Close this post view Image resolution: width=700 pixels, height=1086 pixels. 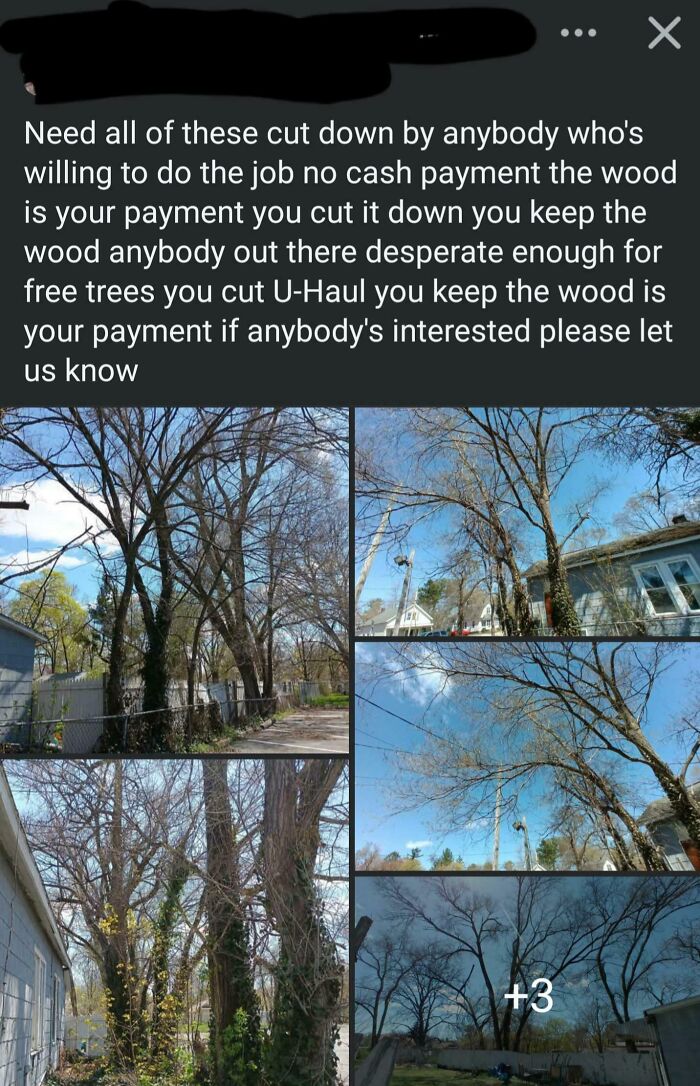[663, 33]
